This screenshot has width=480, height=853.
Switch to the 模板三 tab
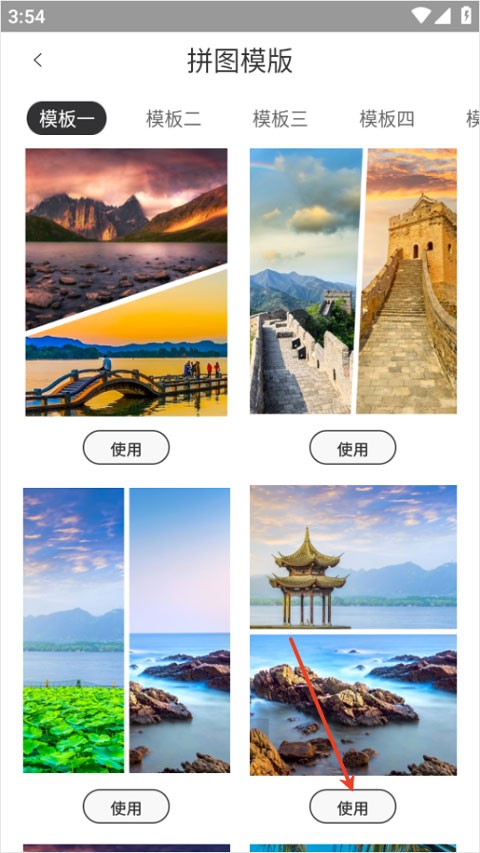click(280, 119)
